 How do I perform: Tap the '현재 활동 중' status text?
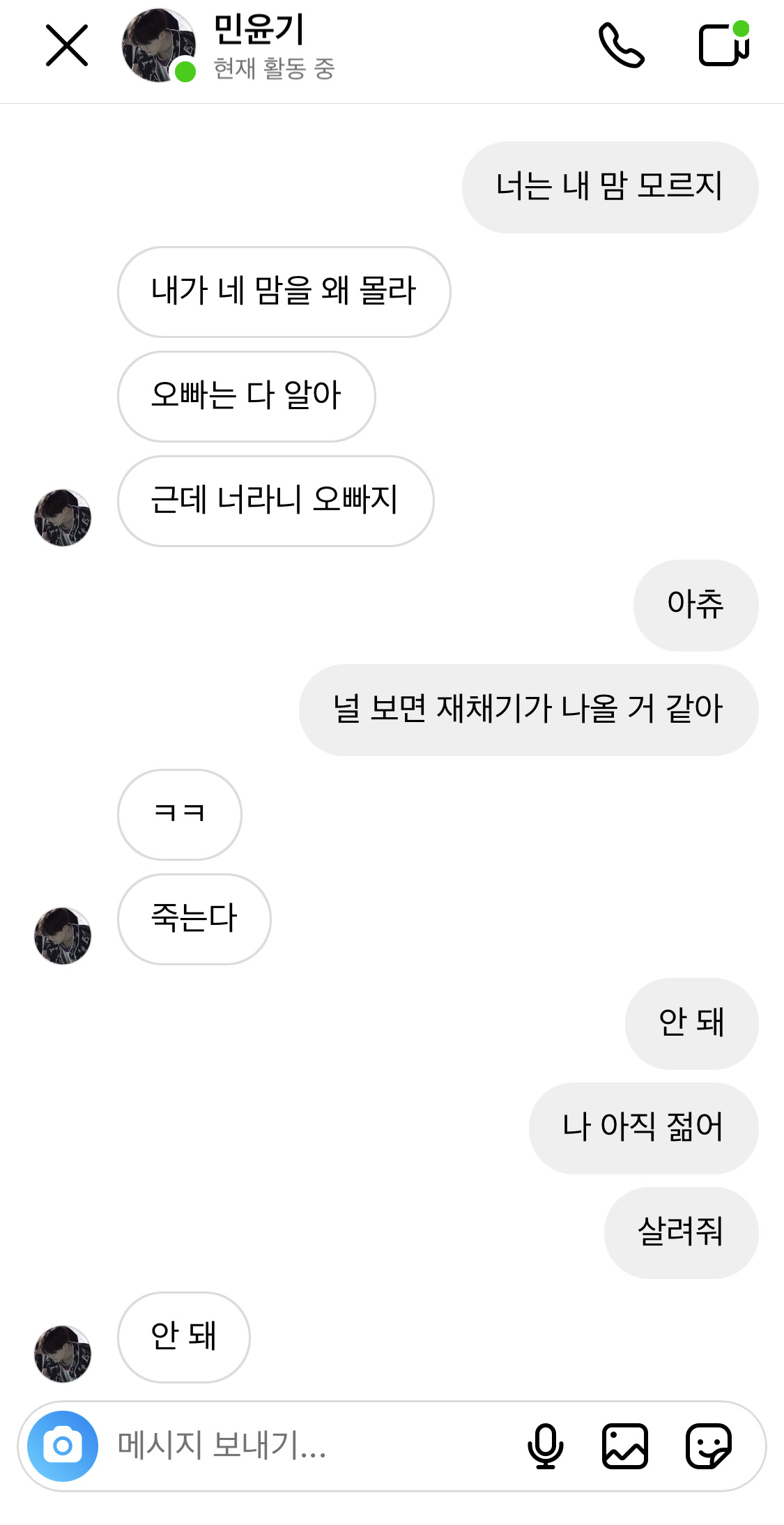tap(272, 70)
